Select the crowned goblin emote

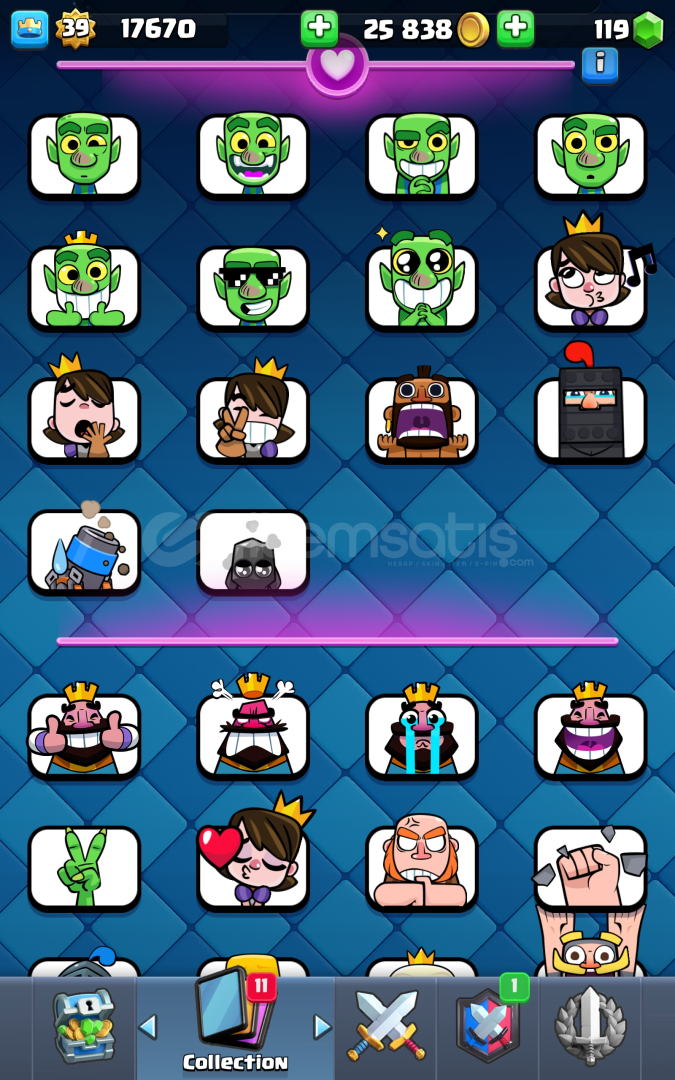click(84, 287)
